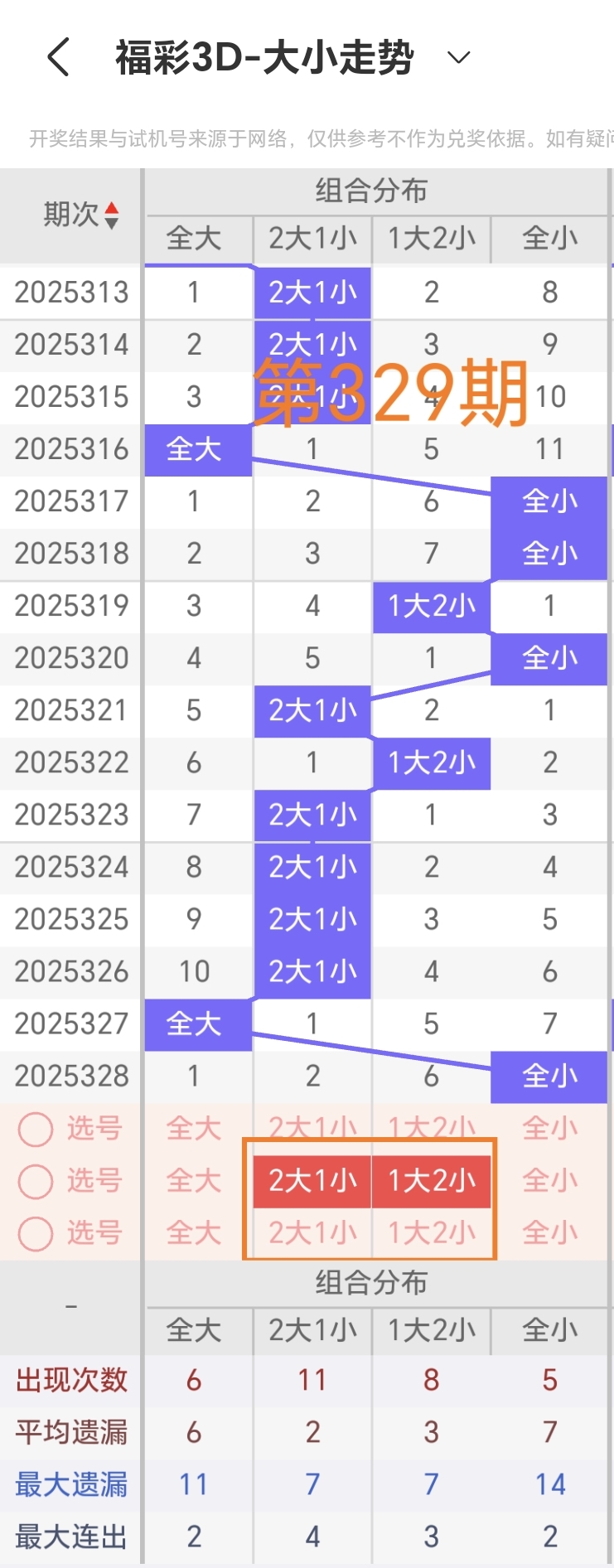Image resolution: width=614 pixels, height=1568 pixels.
Task: Select the 1大2小 column header
Action: (431, 240)
